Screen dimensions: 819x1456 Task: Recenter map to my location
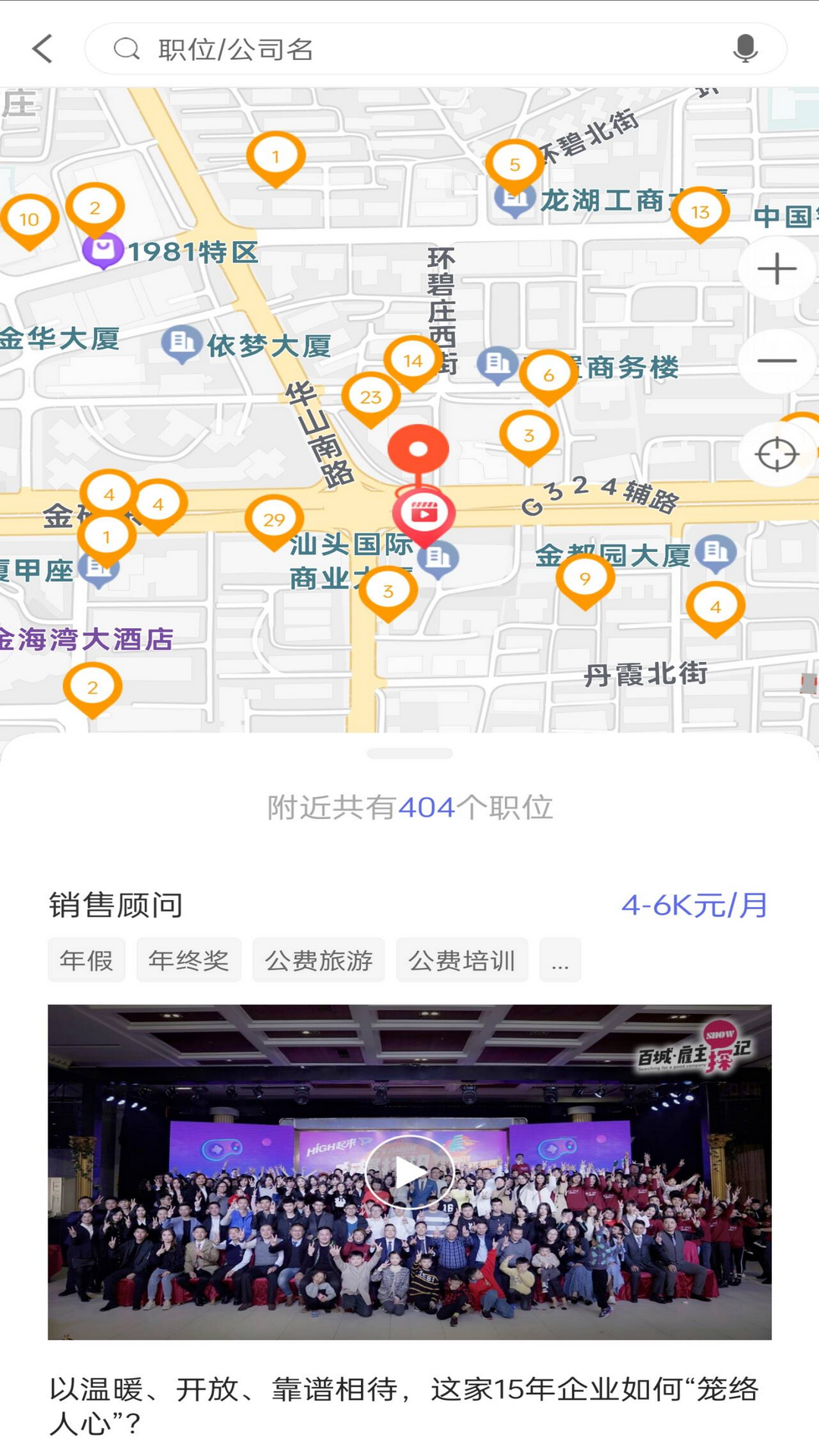click(777, 454)
